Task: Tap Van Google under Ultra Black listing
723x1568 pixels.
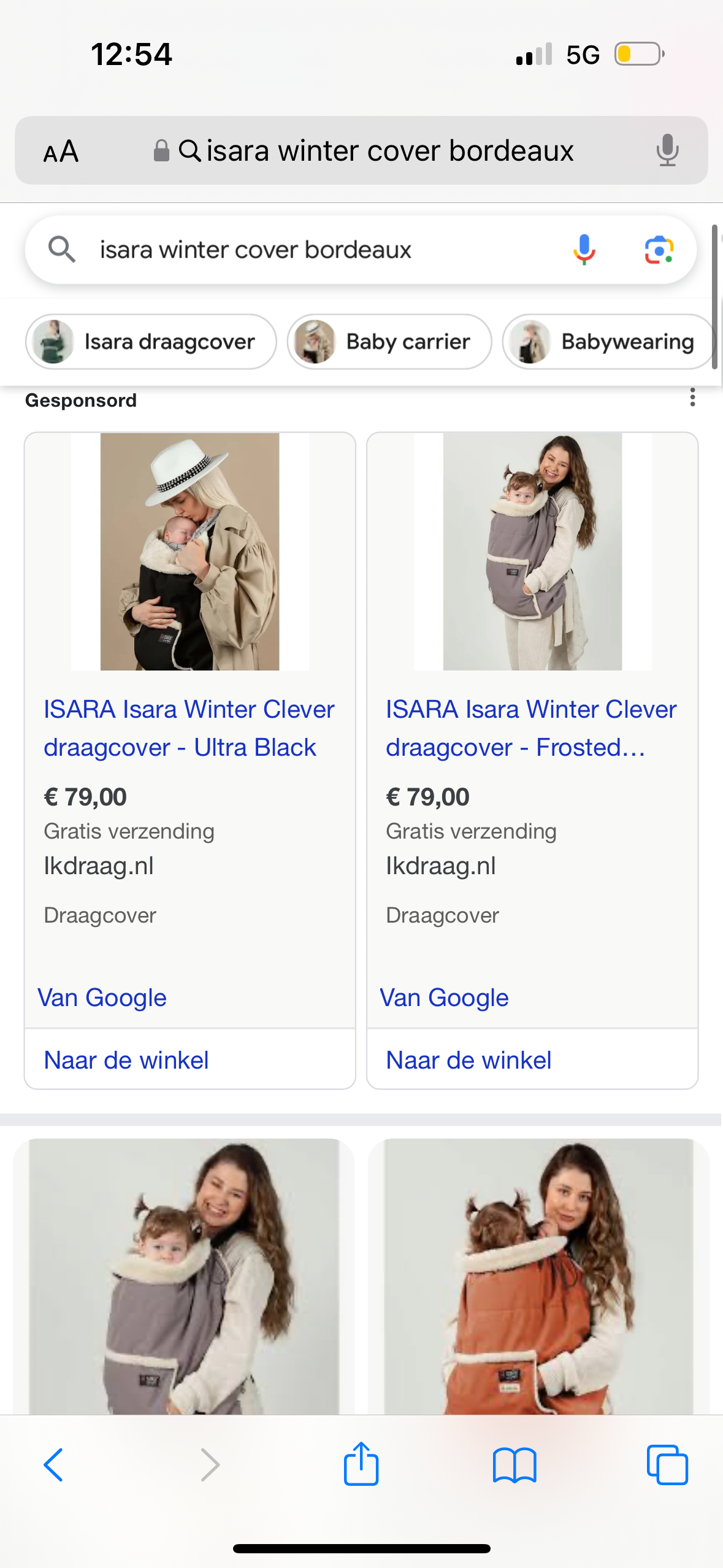Action: pyautogui.click(x=102, y=997)
